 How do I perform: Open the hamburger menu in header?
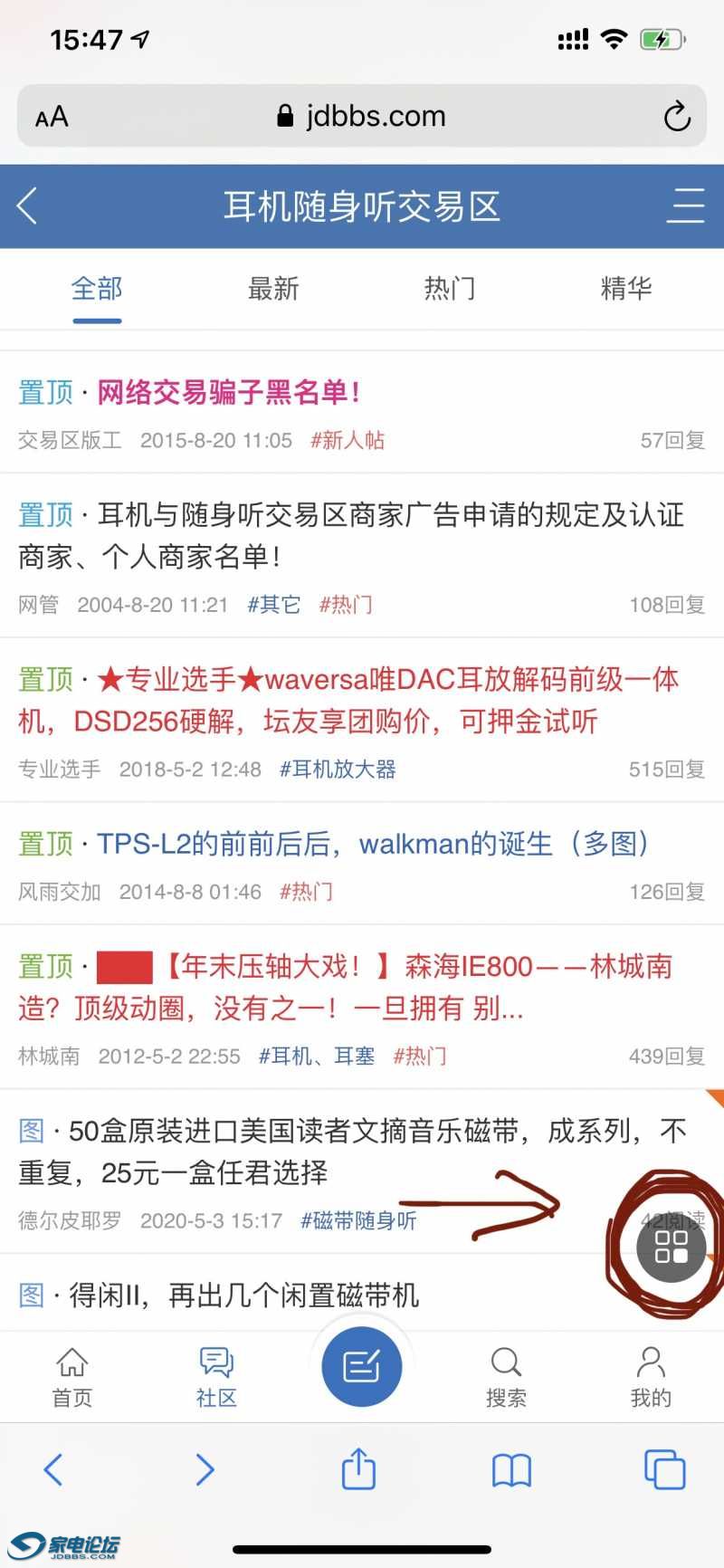[x=685, y=206]
